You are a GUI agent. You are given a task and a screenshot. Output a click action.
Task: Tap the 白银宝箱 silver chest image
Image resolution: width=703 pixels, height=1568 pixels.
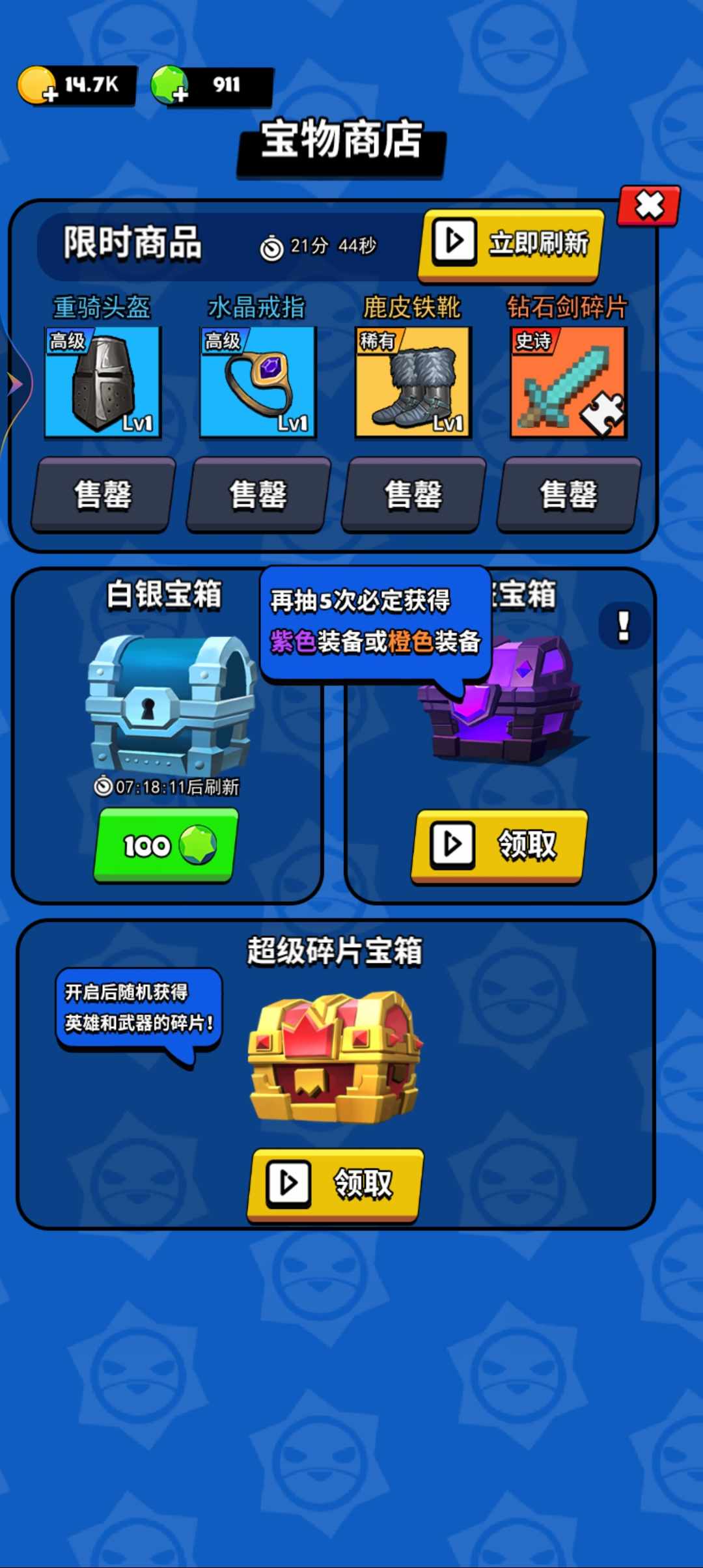171,705
